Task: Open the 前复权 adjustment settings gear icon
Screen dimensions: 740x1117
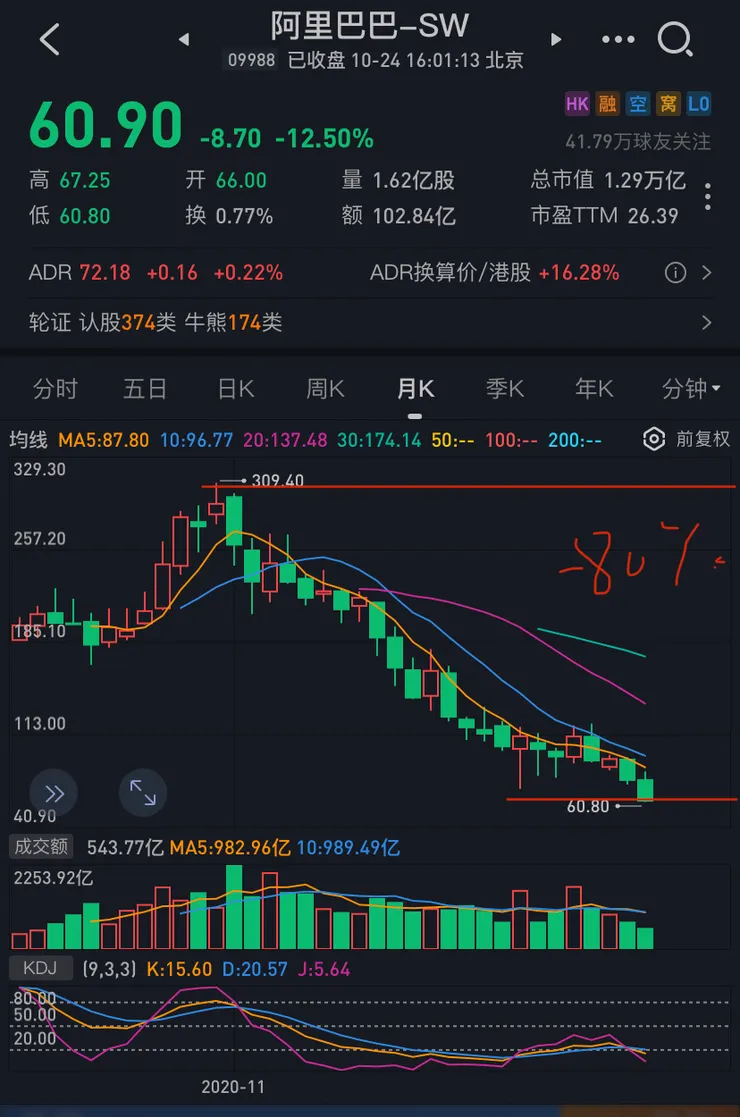Action: (x=654, y=438)
